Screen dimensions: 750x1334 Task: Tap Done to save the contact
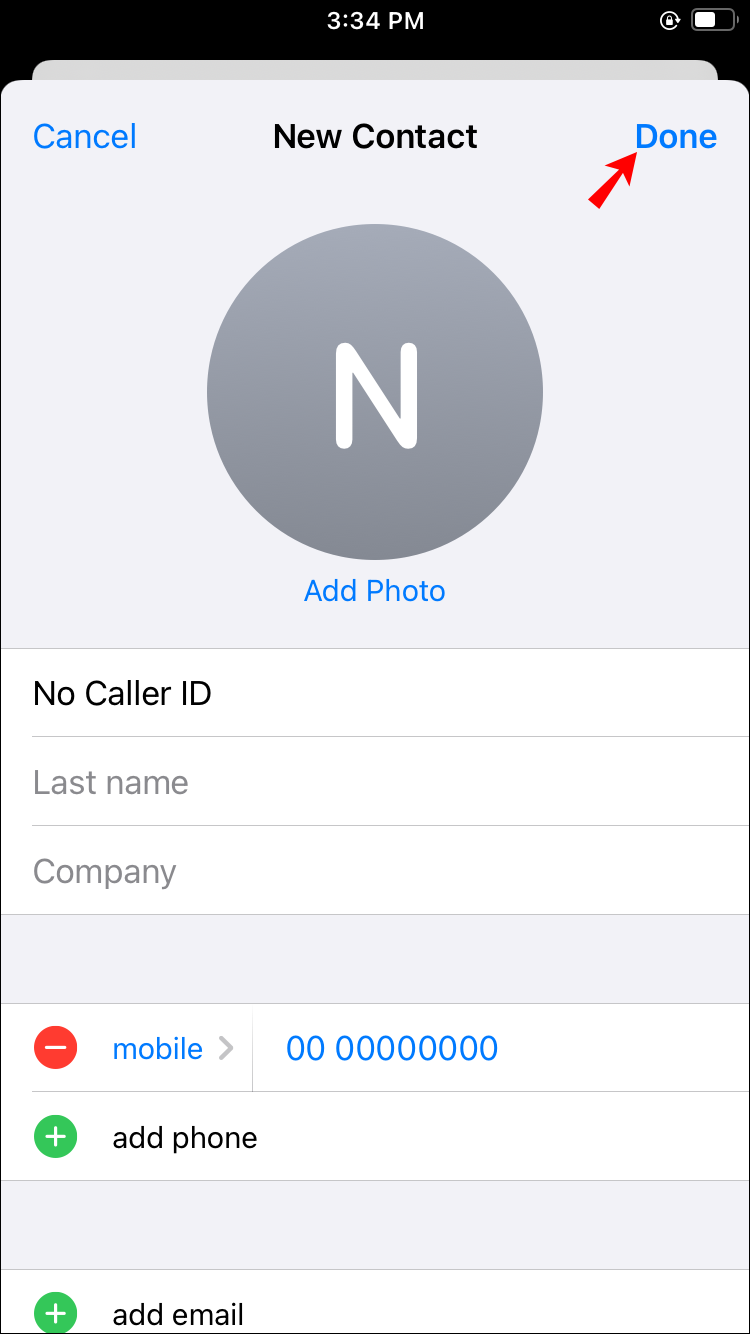(676, 136)
